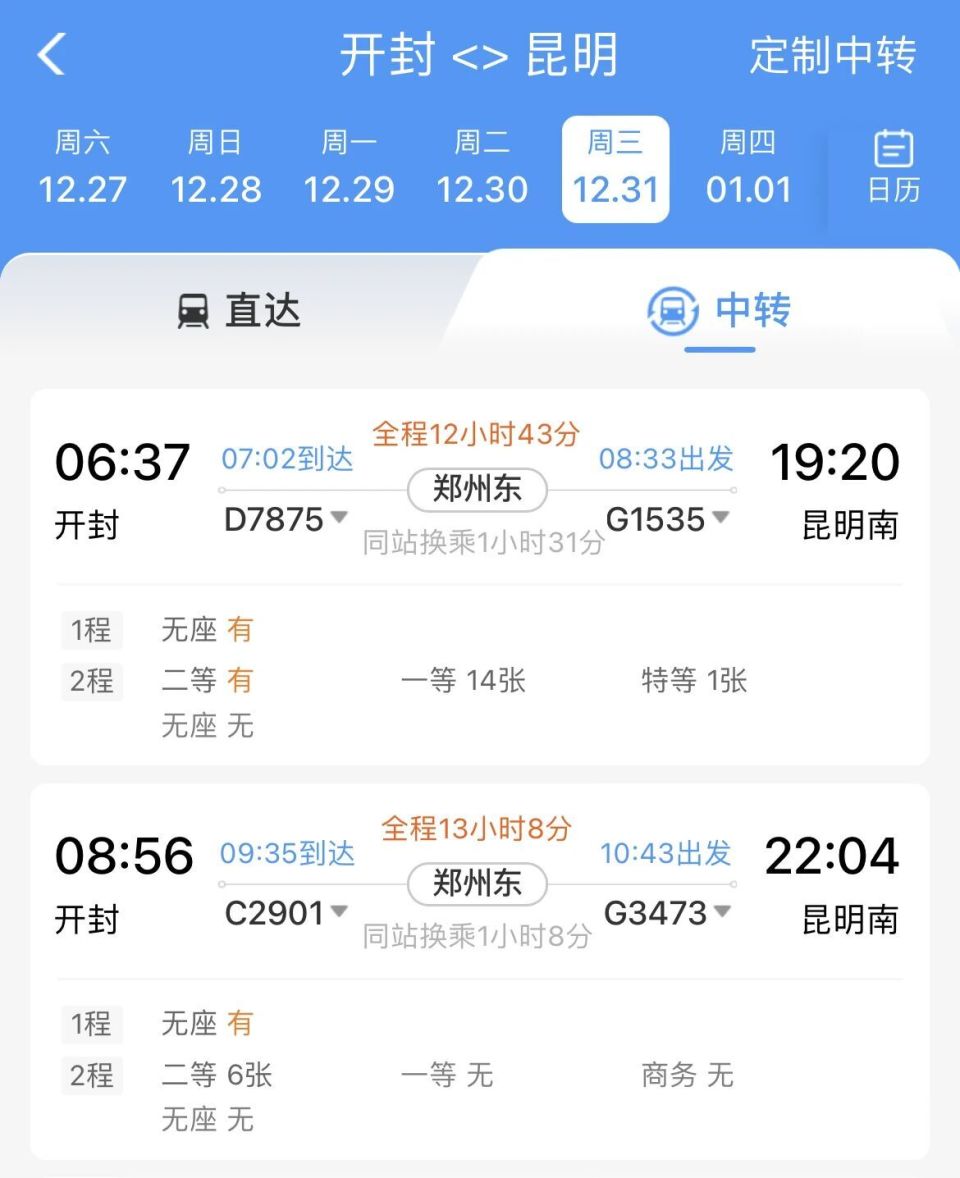Select the highlighted 12.31 Wednesday date

(x=614, y=168)
